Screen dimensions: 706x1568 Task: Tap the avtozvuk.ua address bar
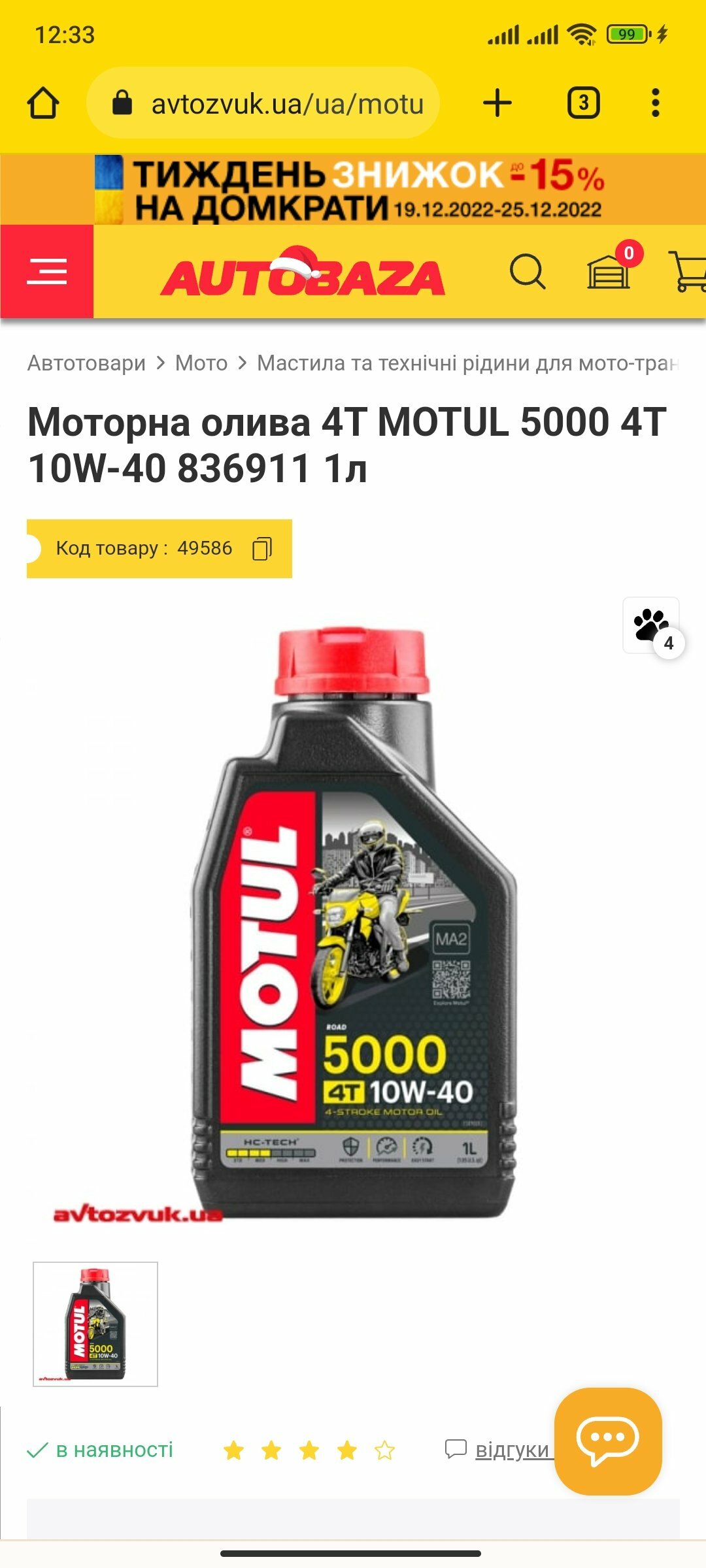coord(263,103)
